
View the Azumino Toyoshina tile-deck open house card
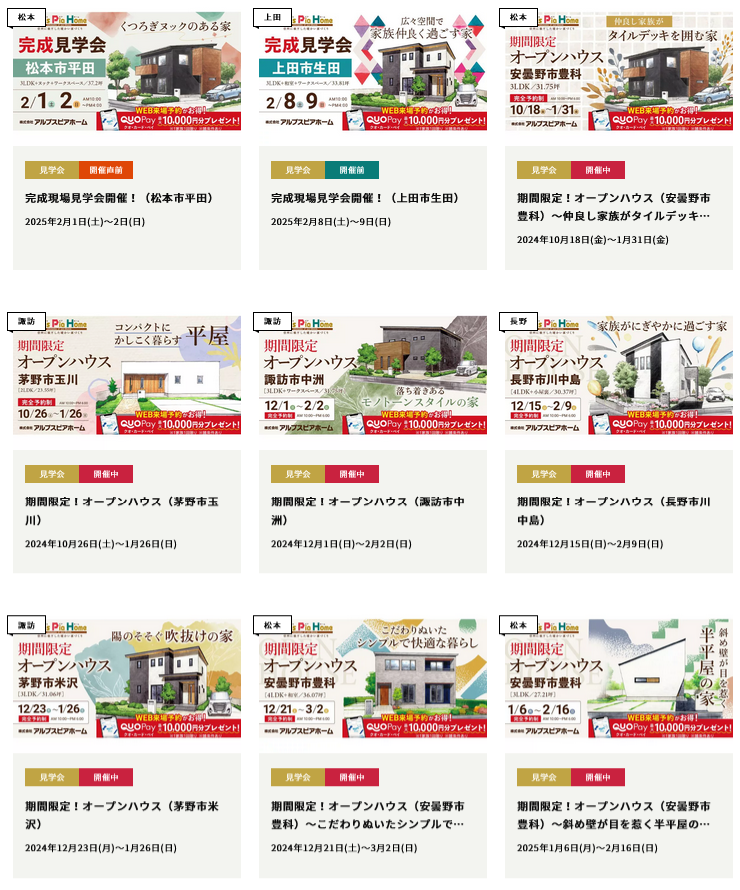[x=618, y=206]
